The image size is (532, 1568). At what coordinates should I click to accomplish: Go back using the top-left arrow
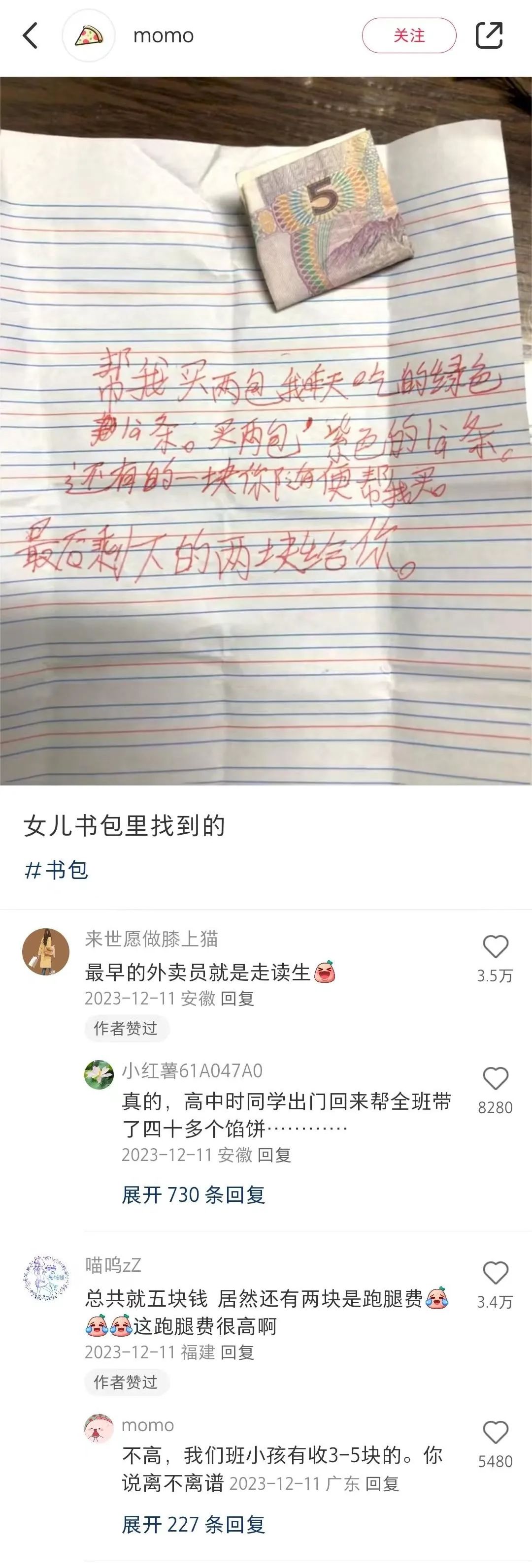[x=30, y=35]
